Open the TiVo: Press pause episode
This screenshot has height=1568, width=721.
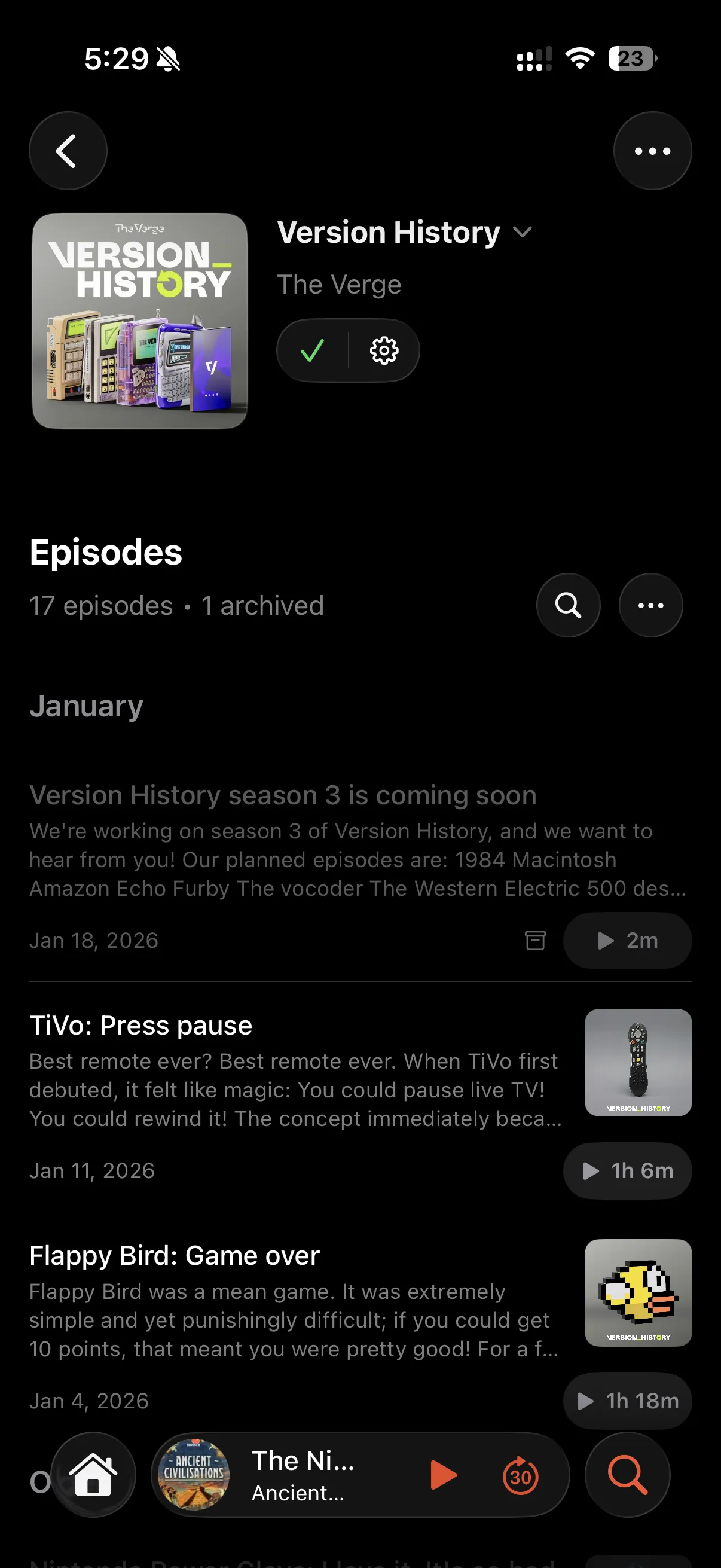click(x=140, y=1026)
